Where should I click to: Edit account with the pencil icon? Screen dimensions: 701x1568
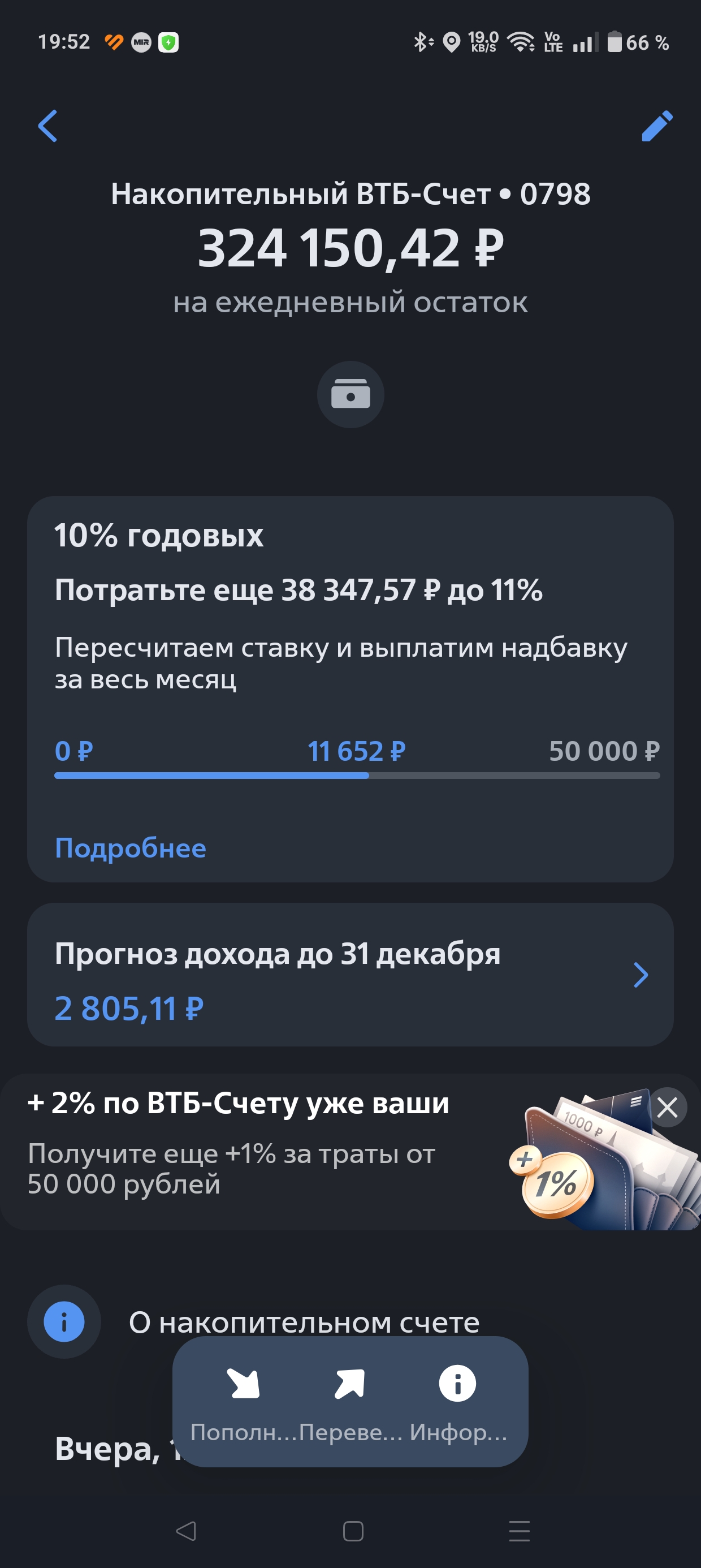click(x=657, y=126)
